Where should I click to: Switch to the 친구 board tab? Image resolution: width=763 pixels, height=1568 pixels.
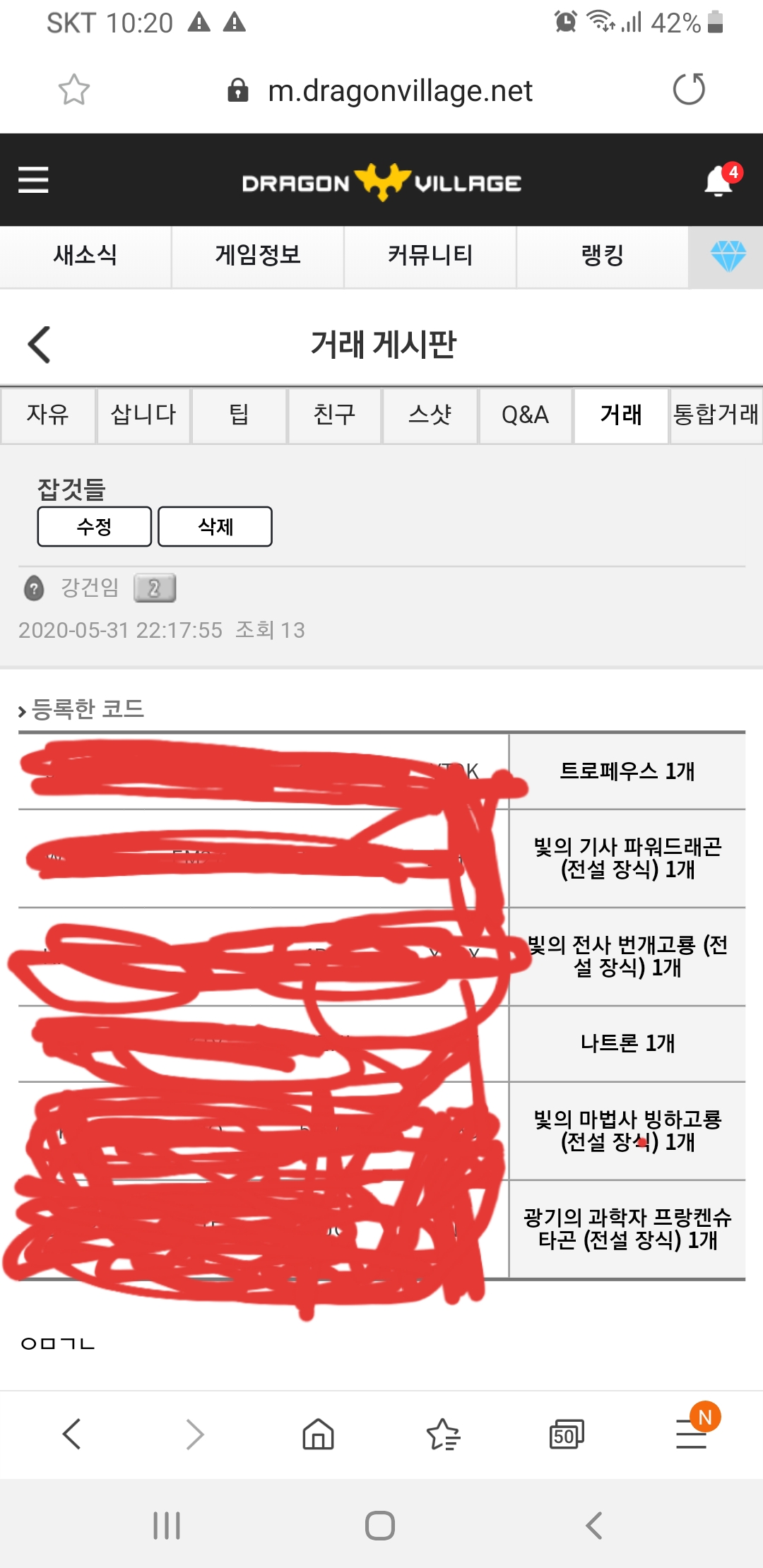[x=334, y=415]
